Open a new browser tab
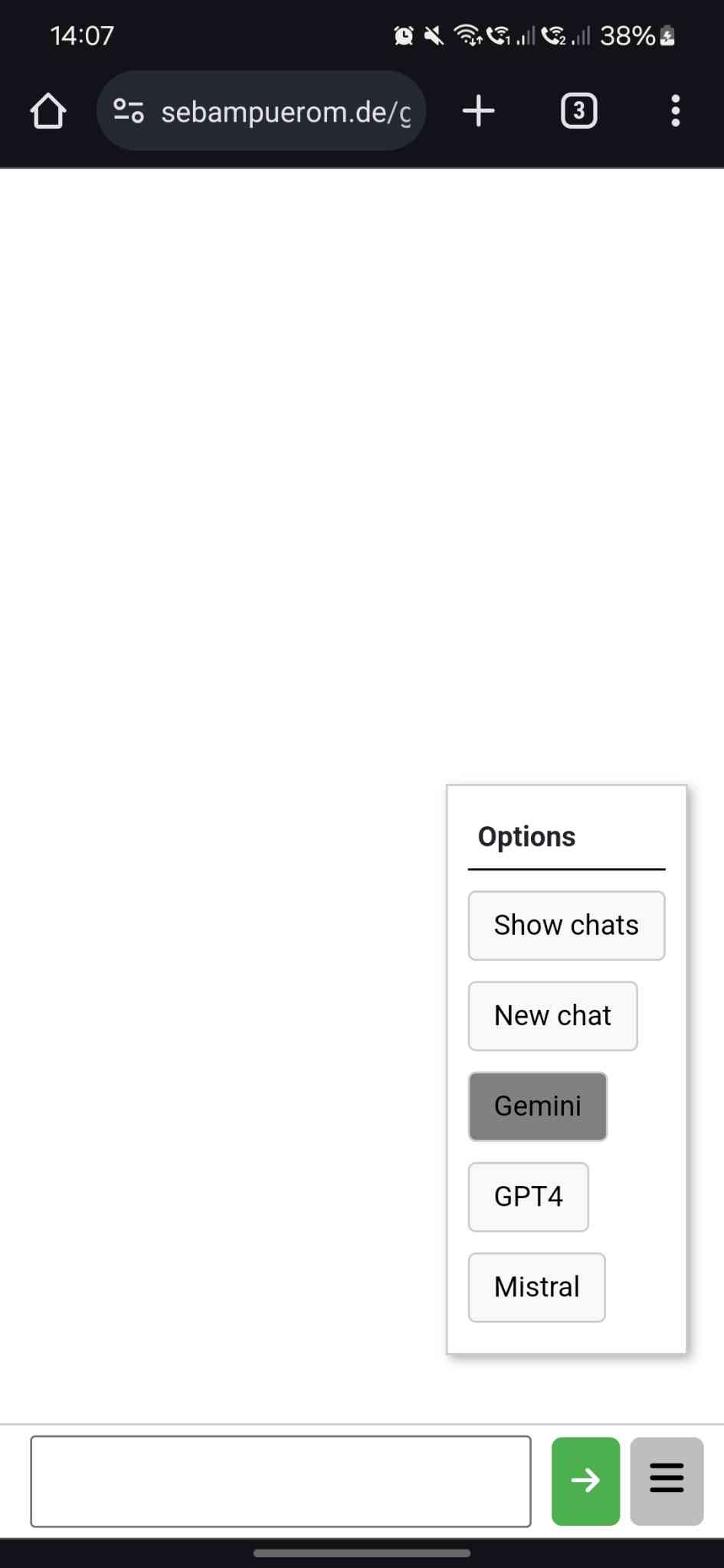 [x=479, y=111]
